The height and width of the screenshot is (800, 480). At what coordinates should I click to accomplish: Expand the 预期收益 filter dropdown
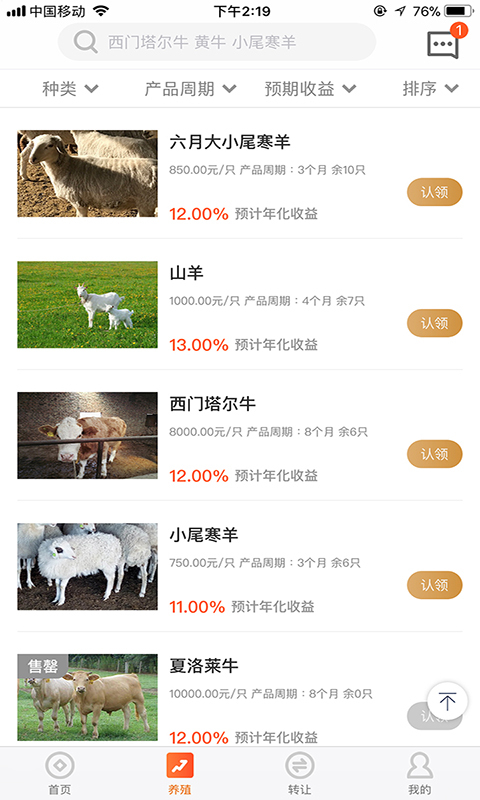(x=310, y=89)
